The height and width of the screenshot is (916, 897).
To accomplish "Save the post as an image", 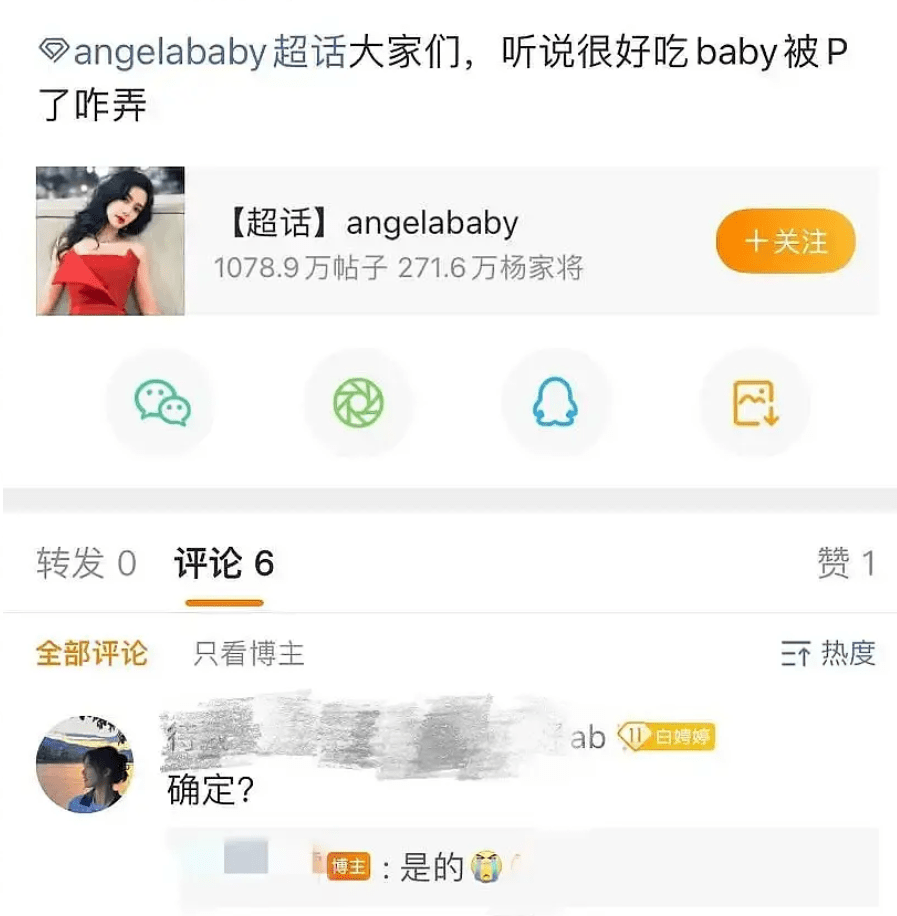I will click(x=754, y=402).
